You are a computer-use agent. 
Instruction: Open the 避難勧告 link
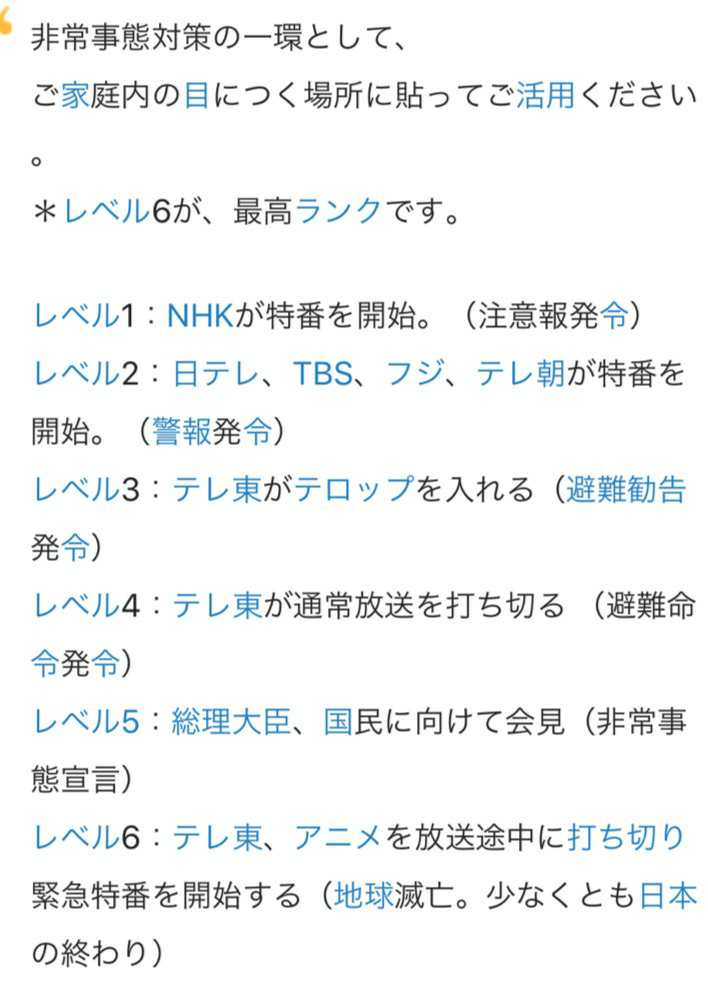click(x=625, y=489)
